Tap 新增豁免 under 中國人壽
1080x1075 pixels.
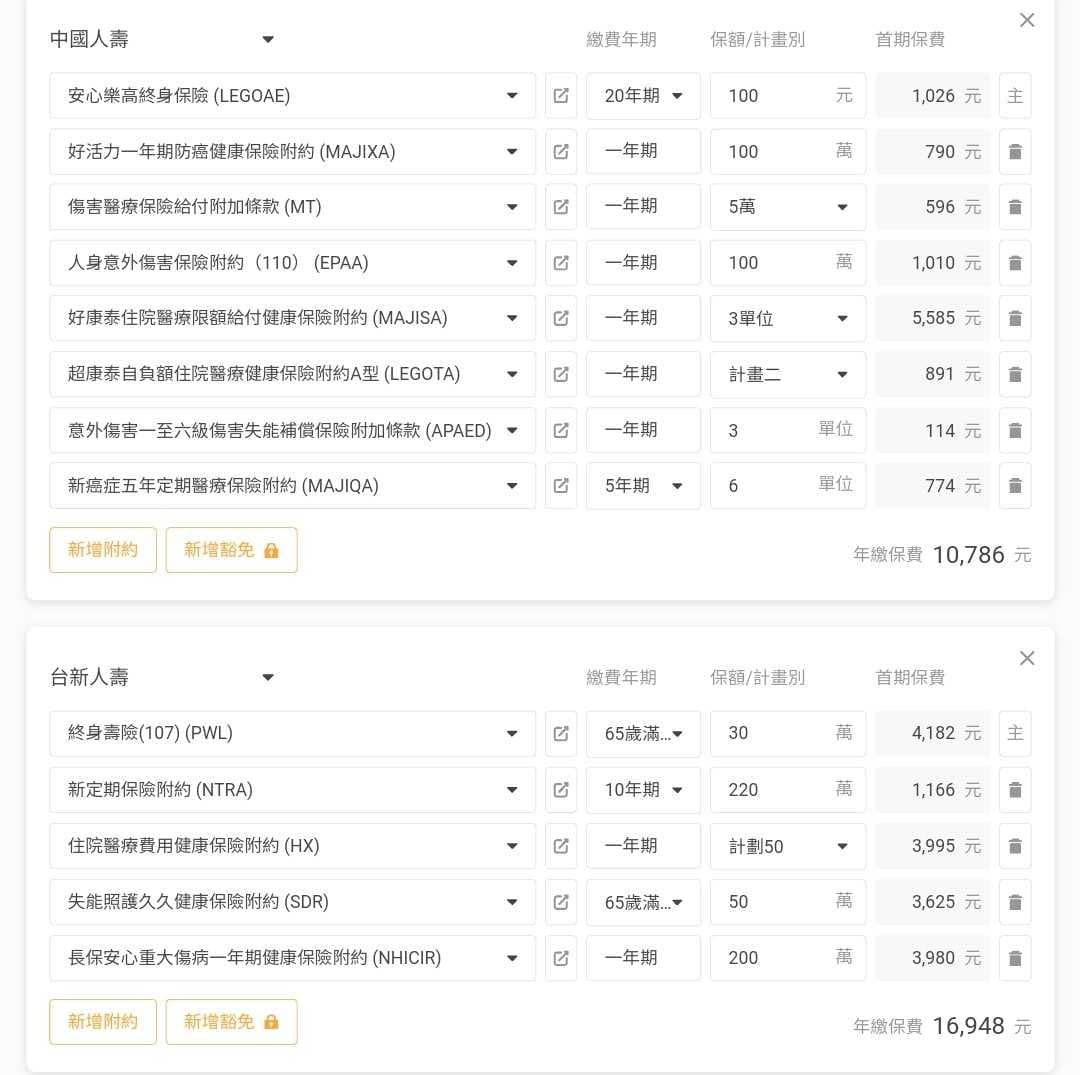[x=231, y=550]
